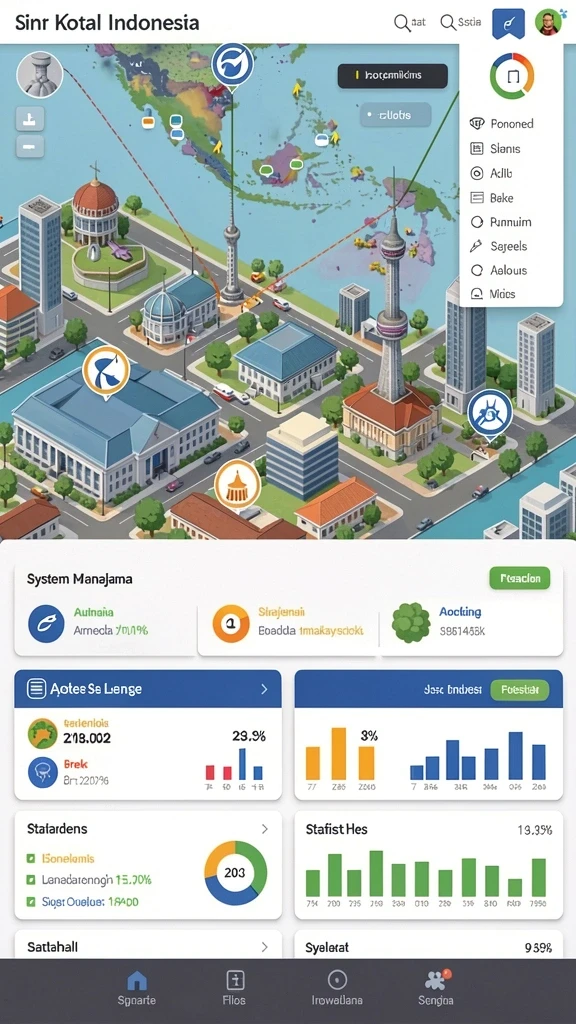The height and width of the screenshot is (1024, 576).
Task: Select Mides at the menu bottom
Action: pyautogui.click(x=492, y=294)
